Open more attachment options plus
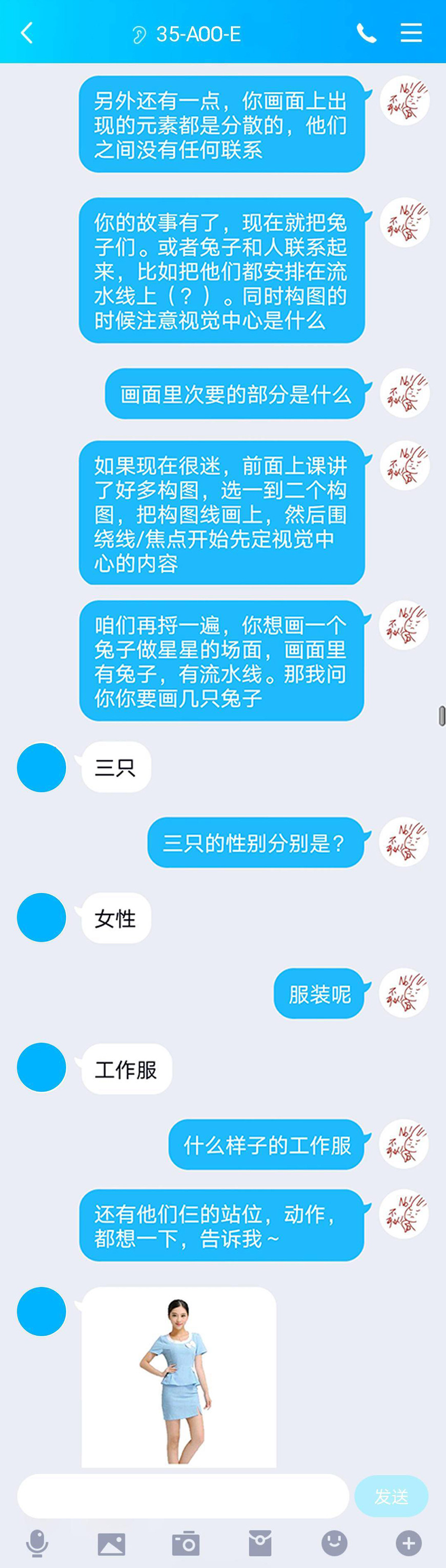Viewport: 446px width, 1568px height. pyautogui.click(x=408, y=1543)
